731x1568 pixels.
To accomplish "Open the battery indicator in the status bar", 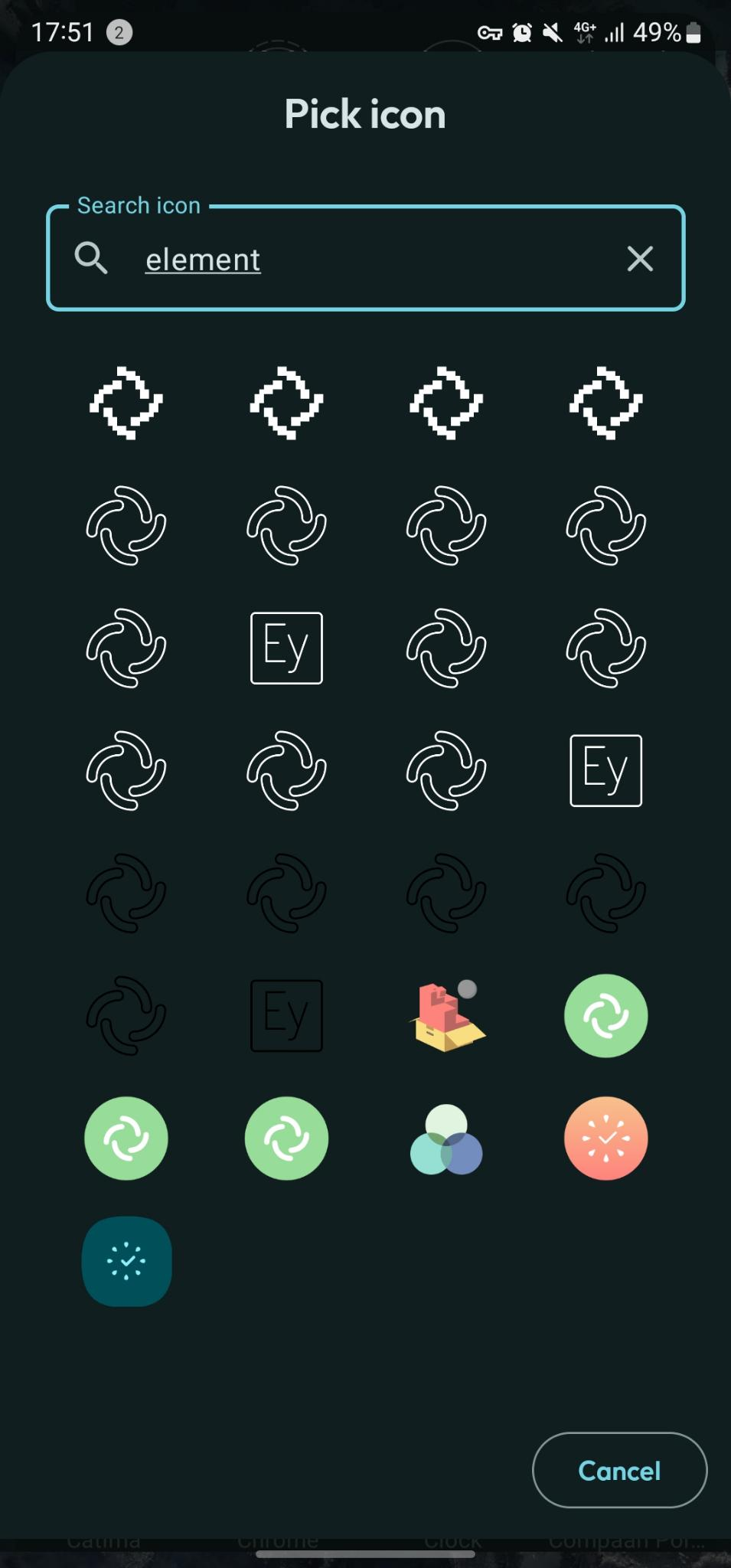I will coord(693,31).
